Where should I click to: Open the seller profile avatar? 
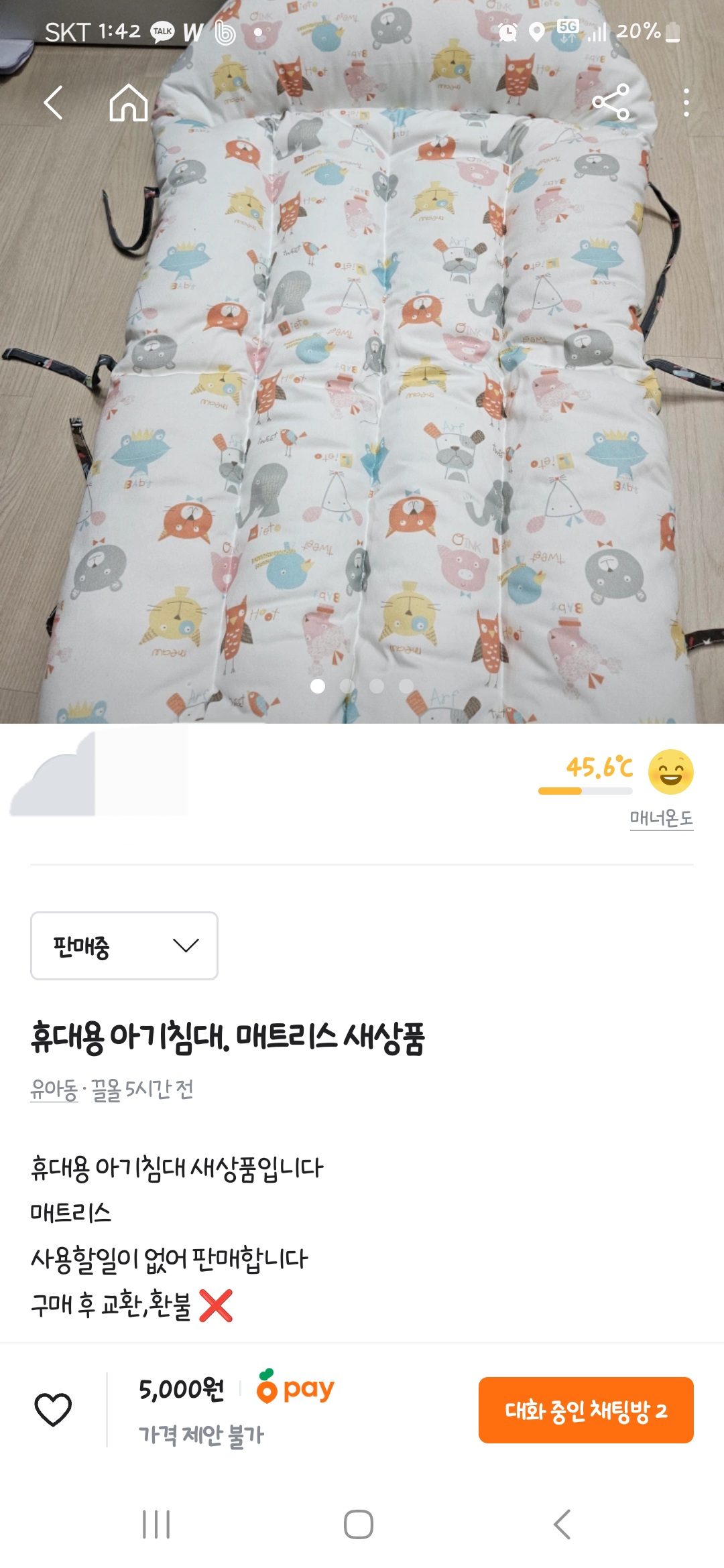click(54, 774)
